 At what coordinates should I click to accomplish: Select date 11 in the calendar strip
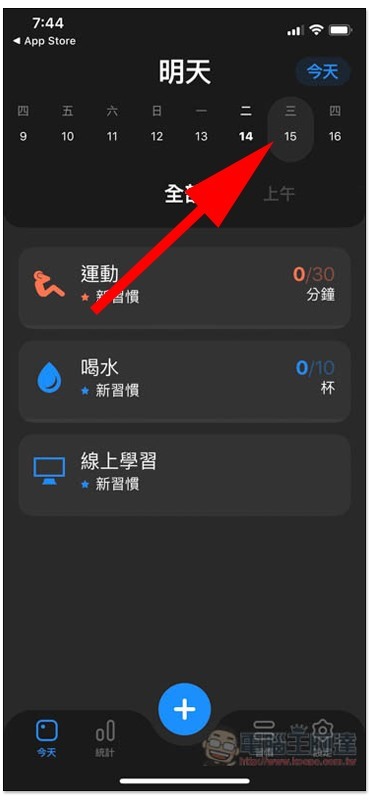[112, 124]
